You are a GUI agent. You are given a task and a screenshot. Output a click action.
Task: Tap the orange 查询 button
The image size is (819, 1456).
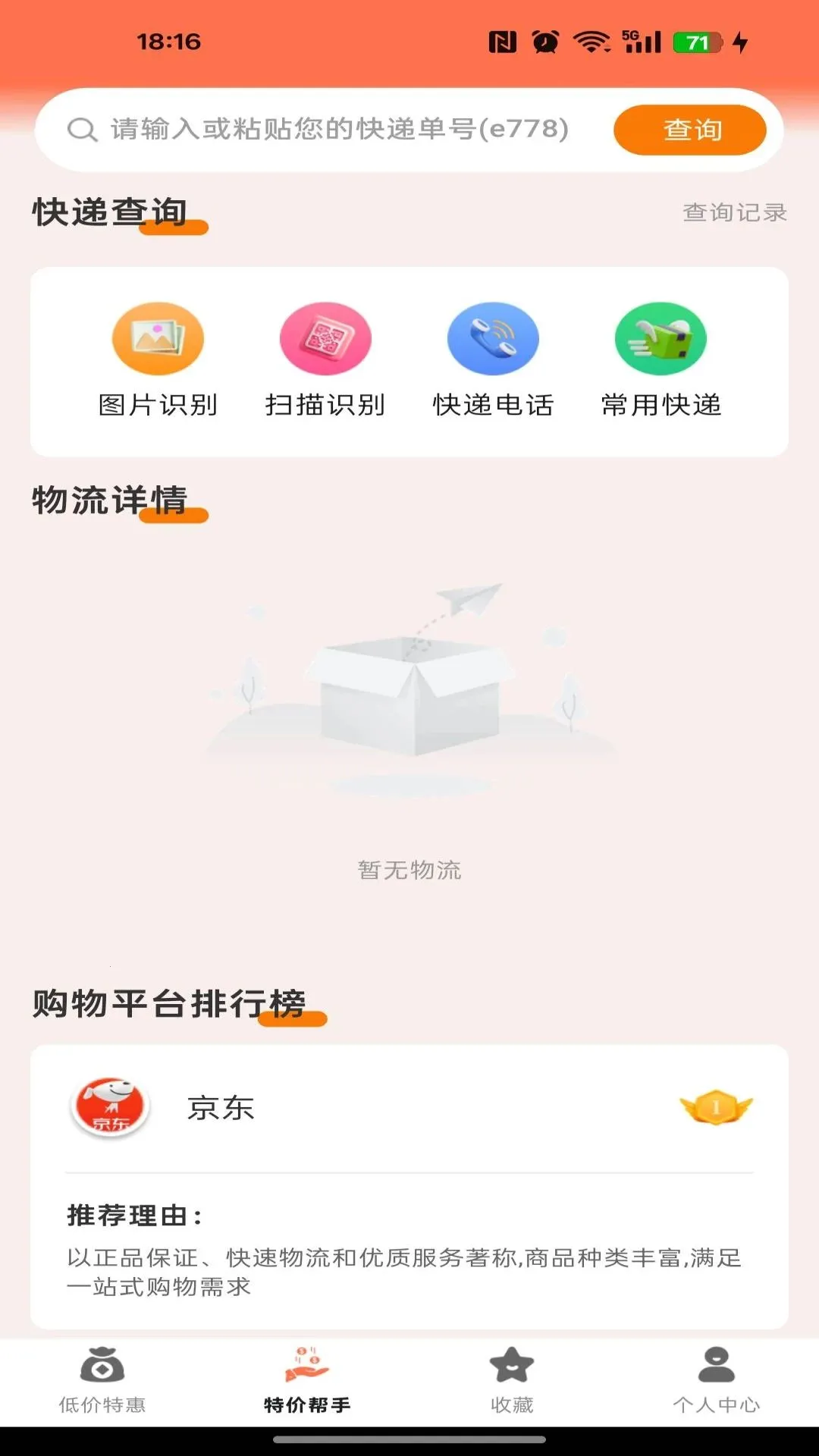point(690,130)
